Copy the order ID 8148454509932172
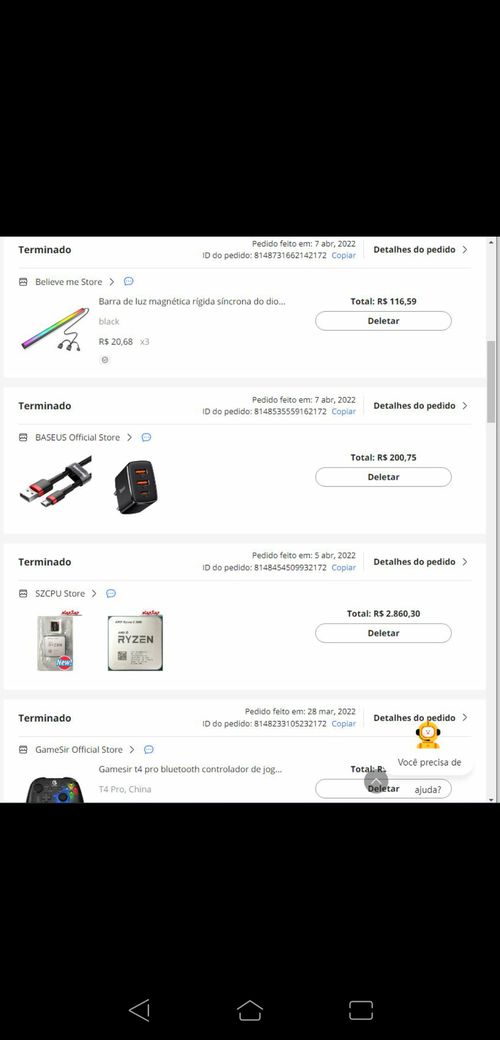Viewport: 500px width, 1040px height. tap(344, 567)
